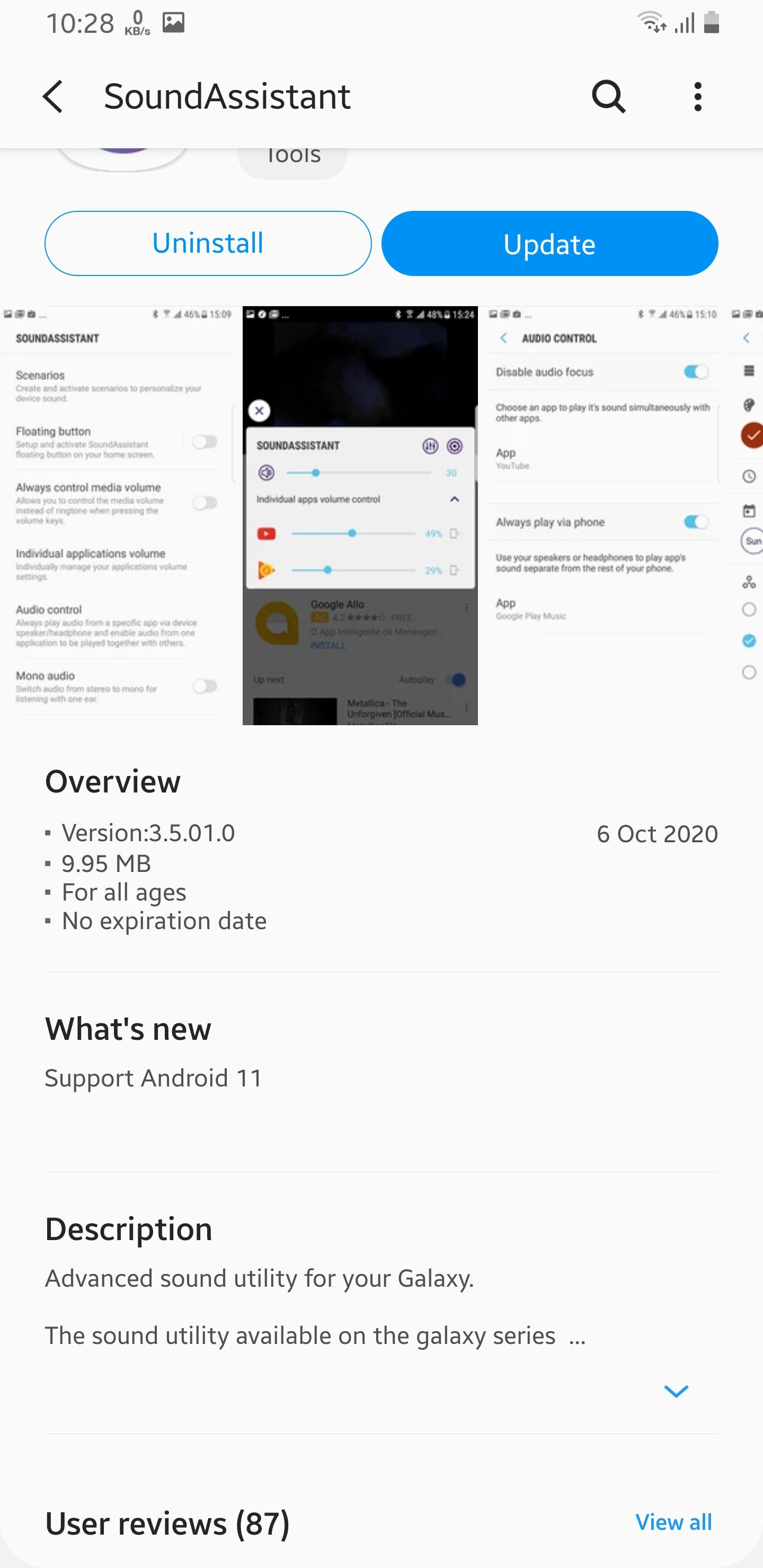Open search in the app store

coord(608,97)
